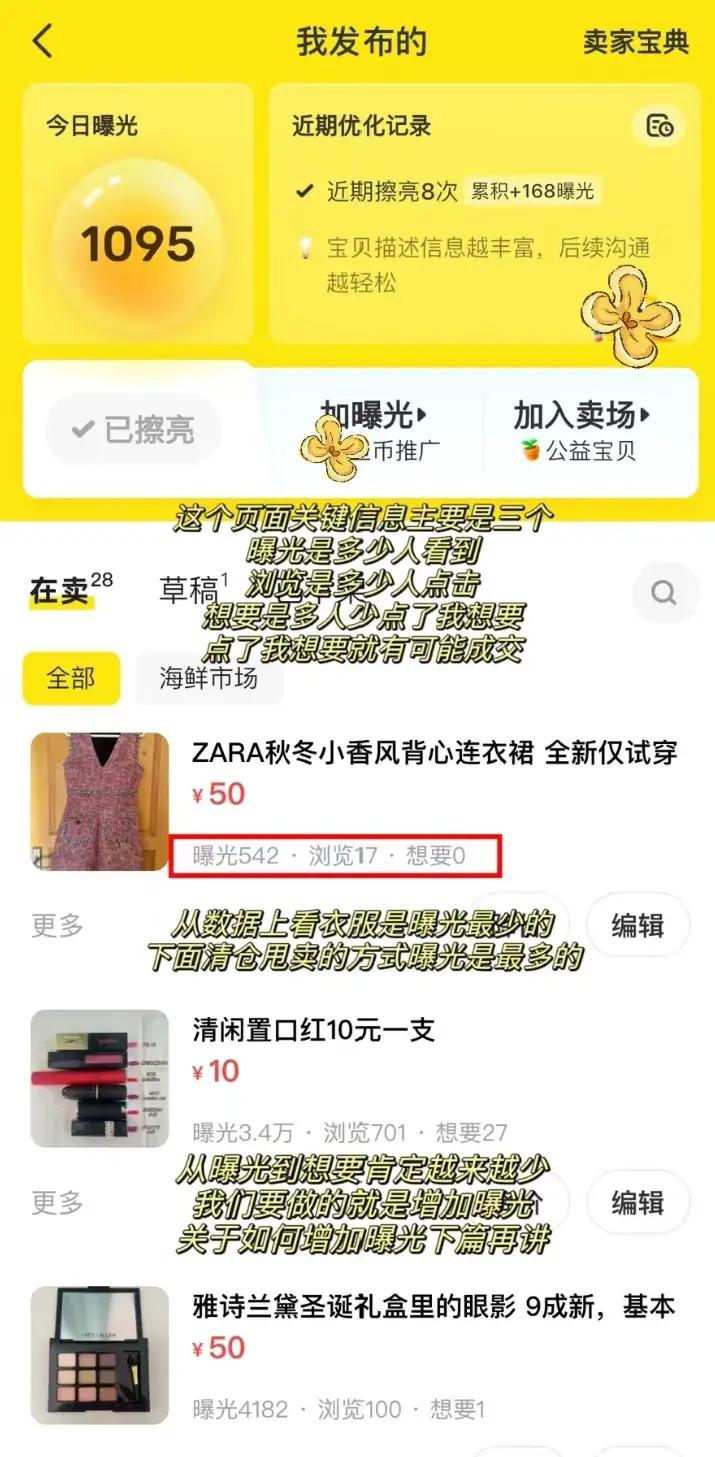Go back using the top-left arrow
The width and height of the screenshot is (715, 1457).
click(42, 42)
